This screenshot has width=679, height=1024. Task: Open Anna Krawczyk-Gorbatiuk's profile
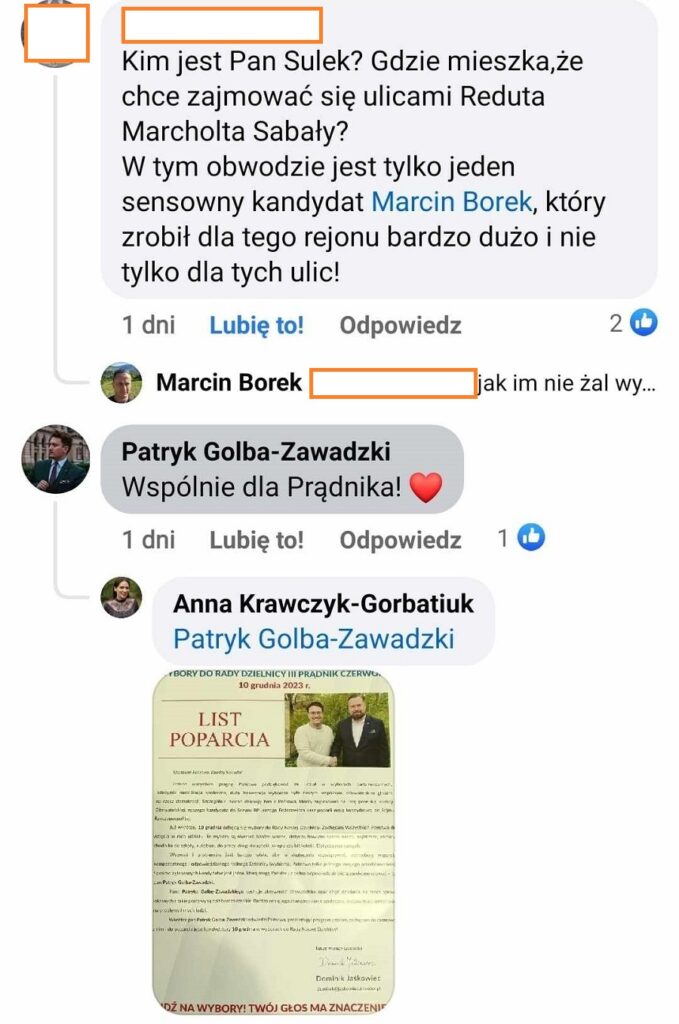(x=323, y=604)
